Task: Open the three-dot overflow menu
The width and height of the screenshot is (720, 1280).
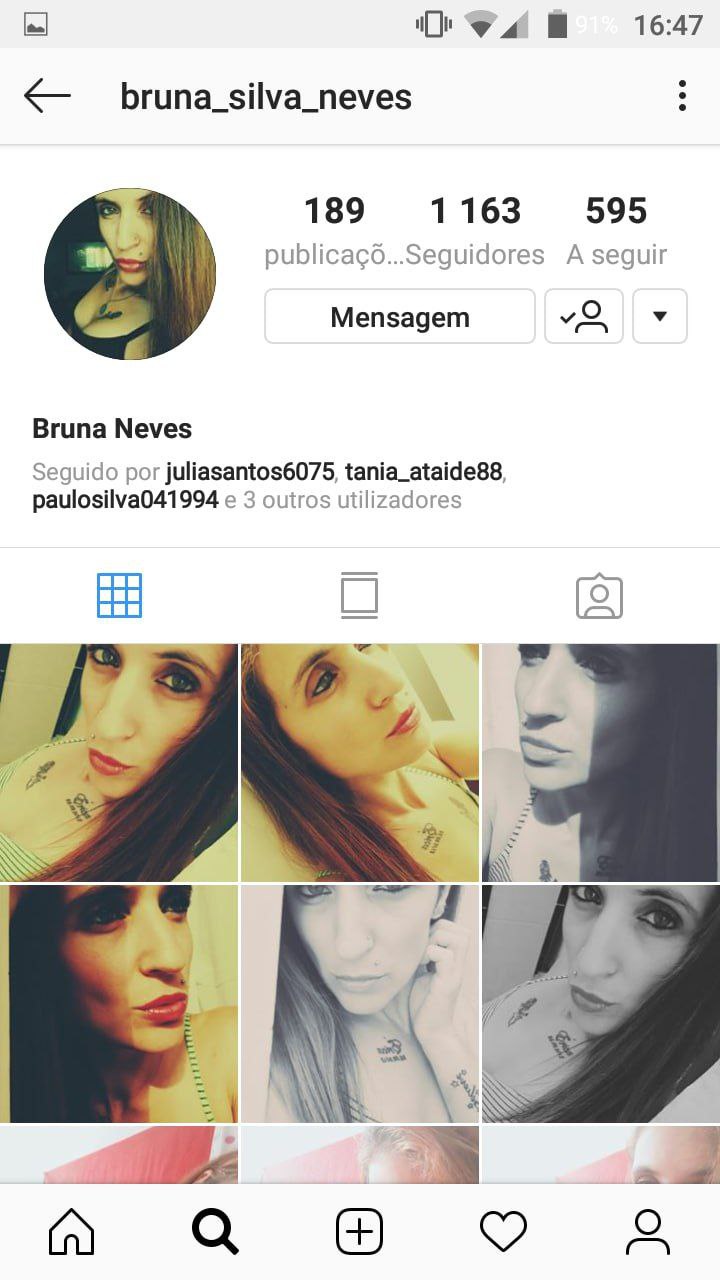Action: (x=682, y=97)
